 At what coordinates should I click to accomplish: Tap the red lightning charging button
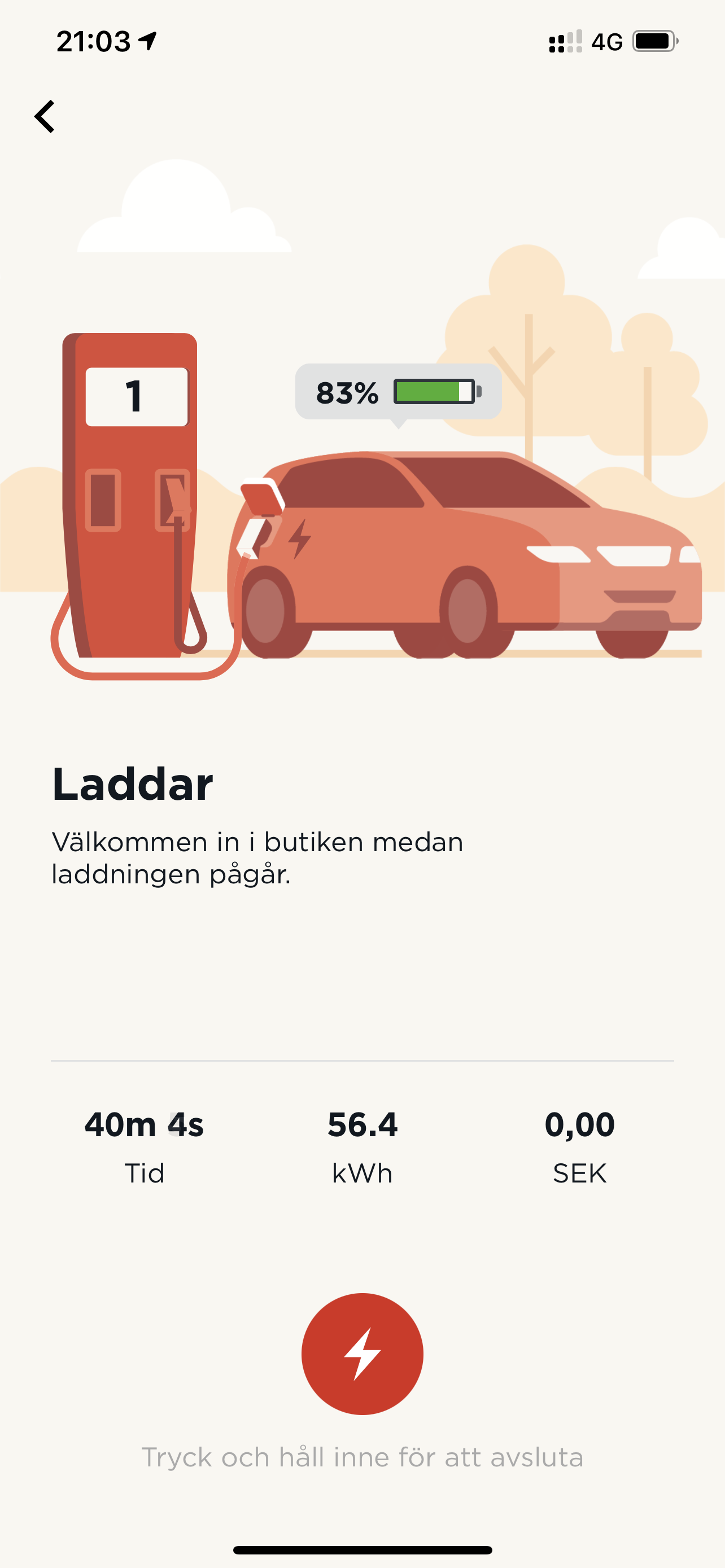tap(362, 1353)
